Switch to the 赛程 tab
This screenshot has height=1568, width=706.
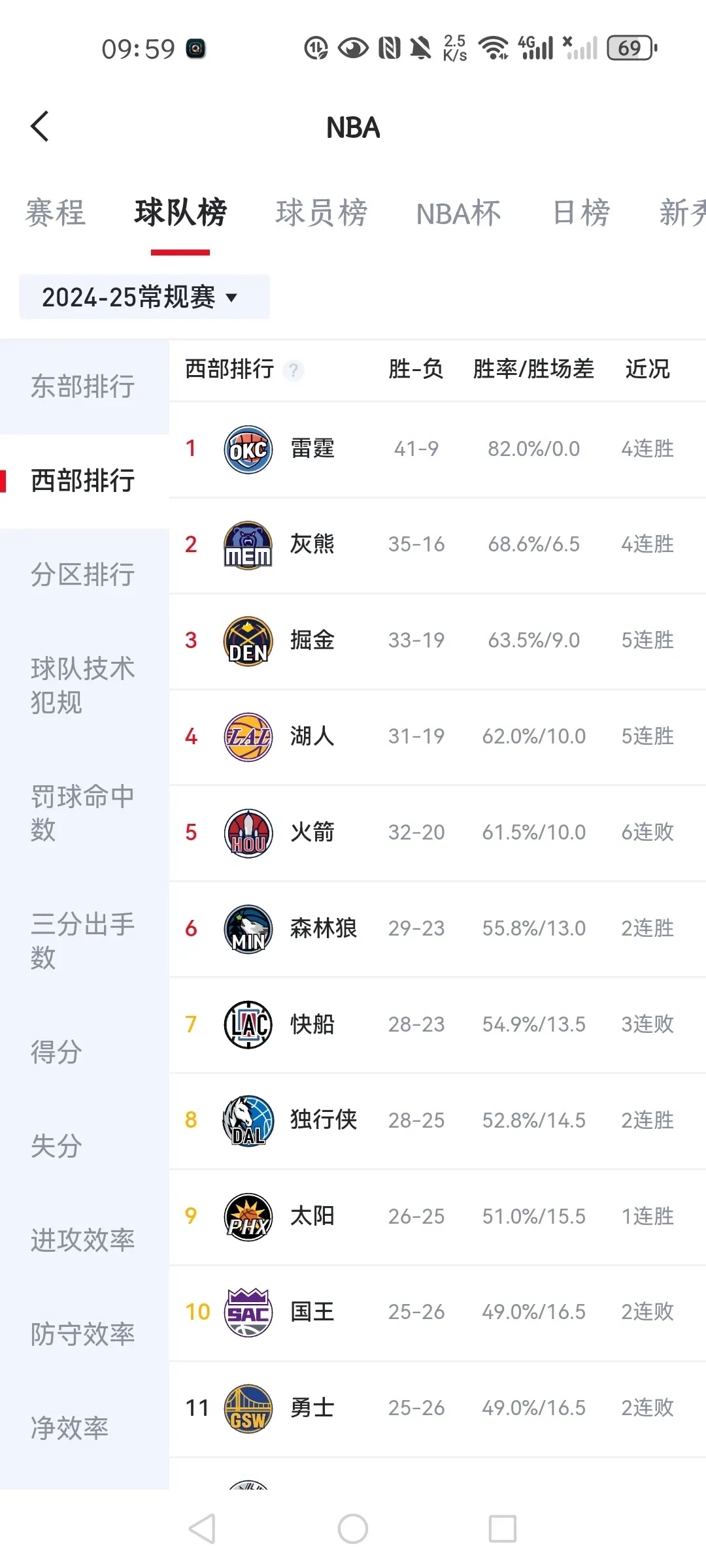[x=55, y=214]
